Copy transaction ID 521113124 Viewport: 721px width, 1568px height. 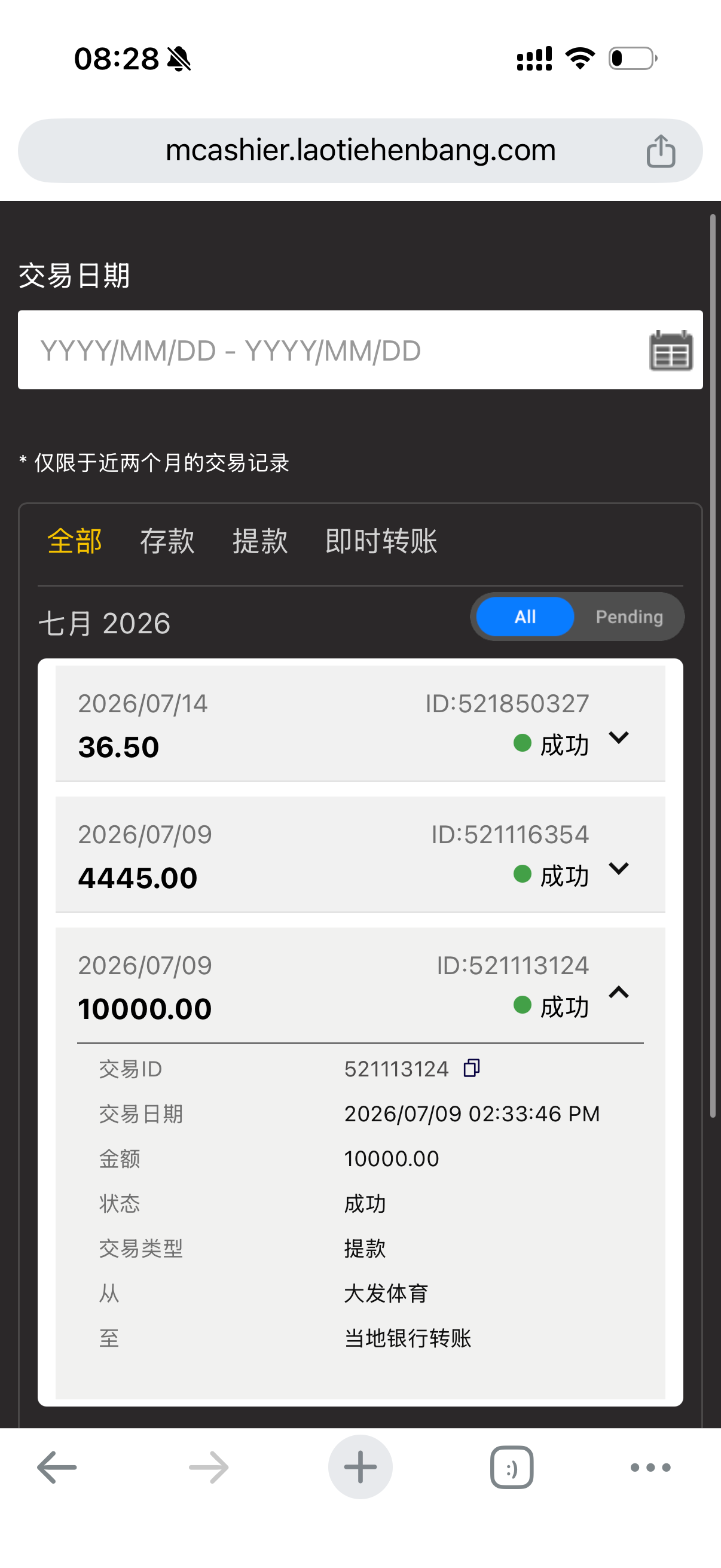[x=472, y=1068]
